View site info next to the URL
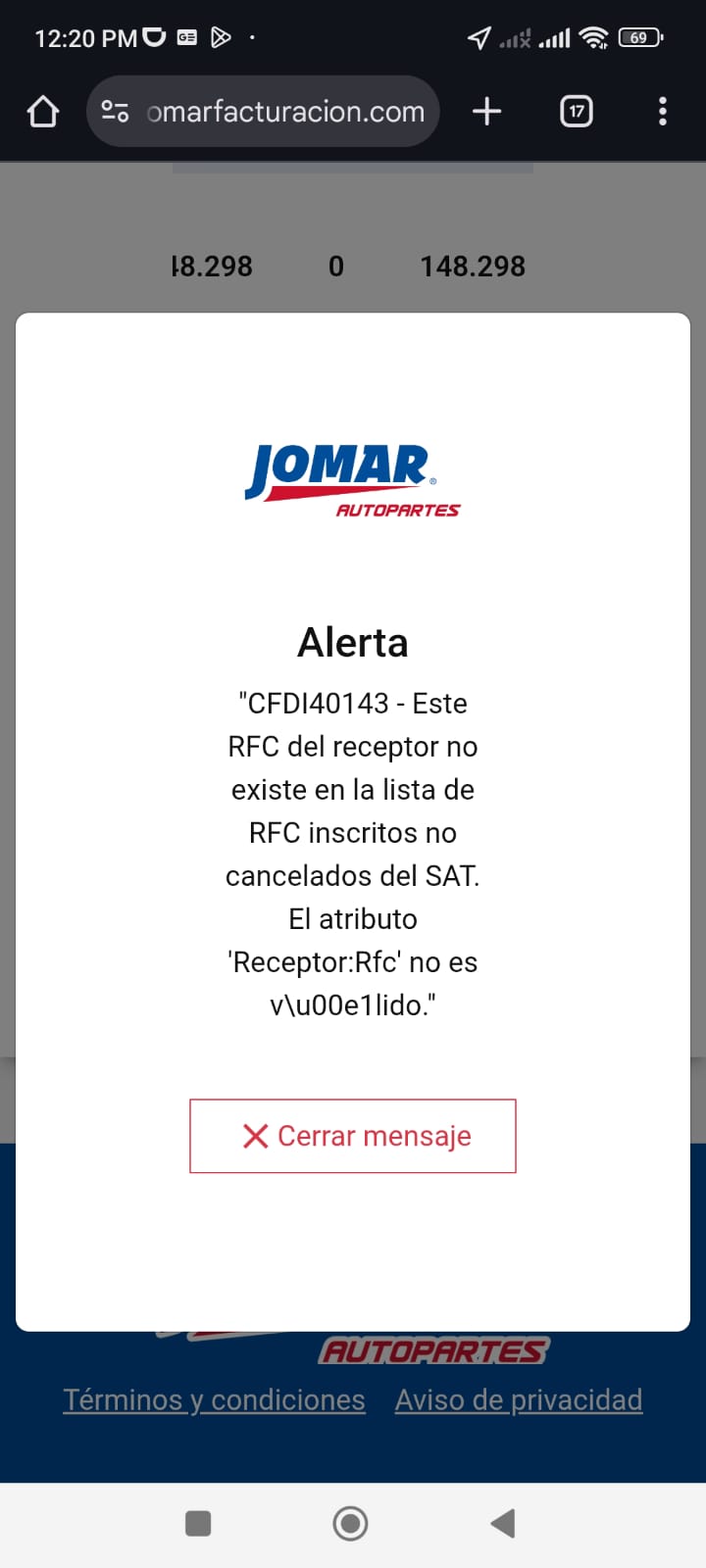This screenshot has height=1568, width=706. [116, 112]
